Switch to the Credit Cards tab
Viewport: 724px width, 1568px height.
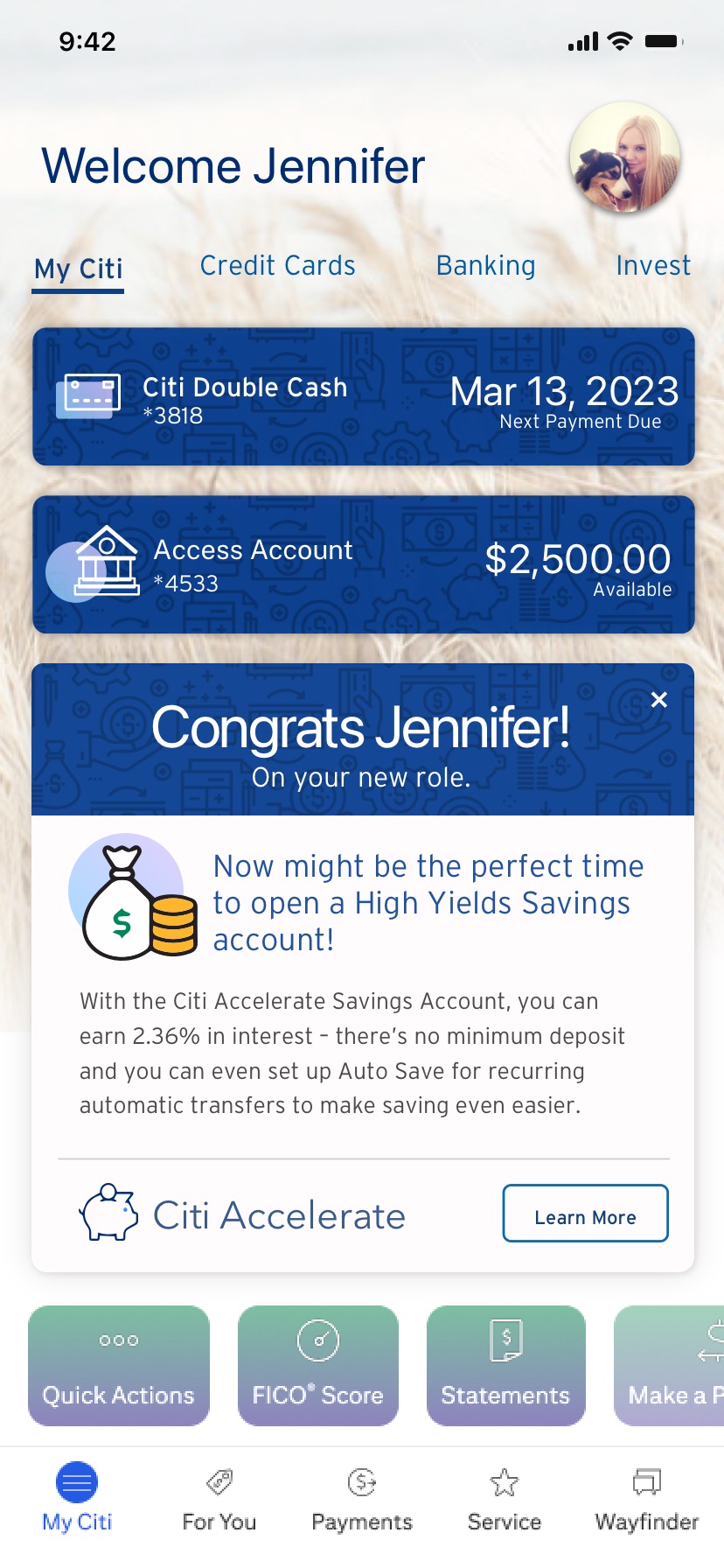pos(278,265)
